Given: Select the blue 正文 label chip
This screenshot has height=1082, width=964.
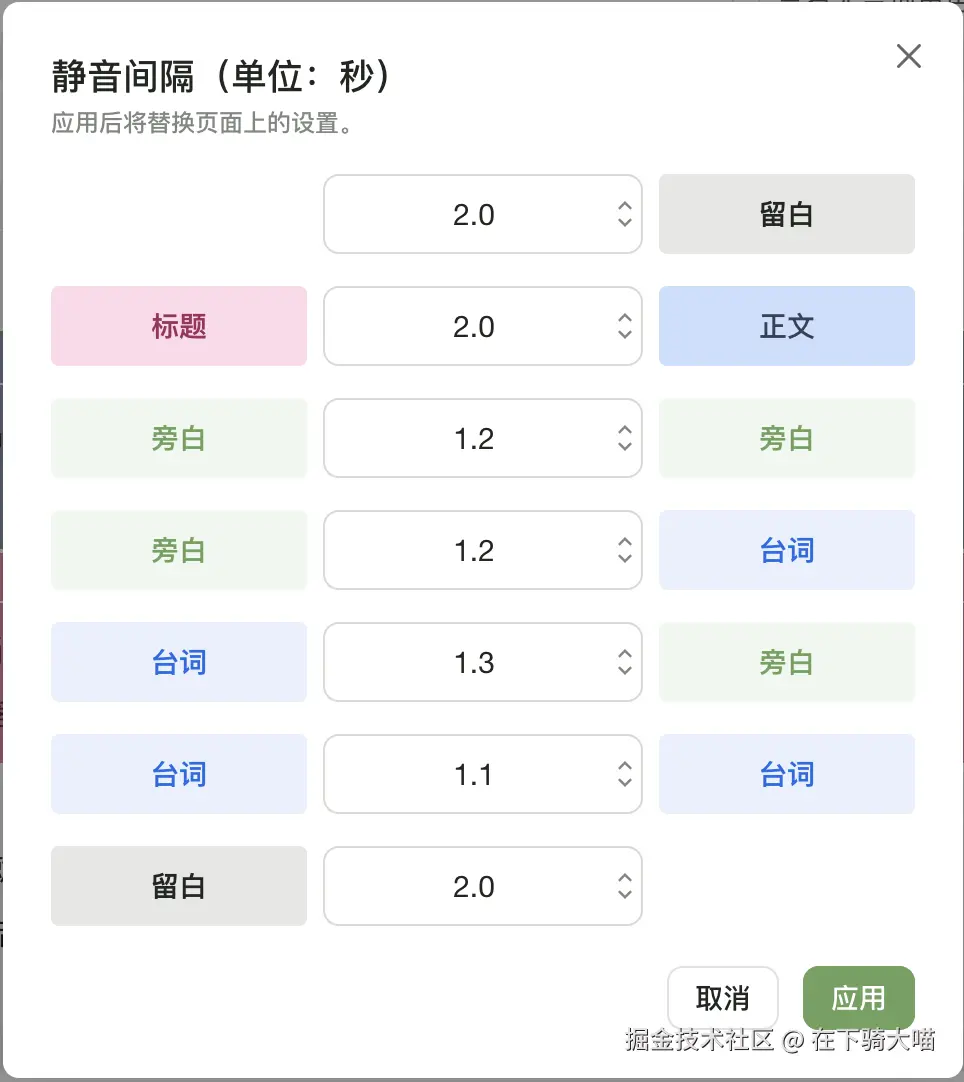Looking at the screenshot, I should point(786,326).
